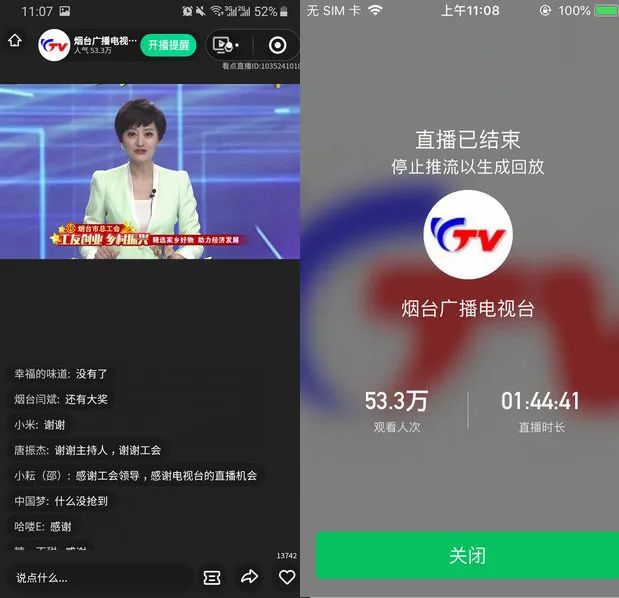Close the mini-program with the circle icon

click(278, 46)
